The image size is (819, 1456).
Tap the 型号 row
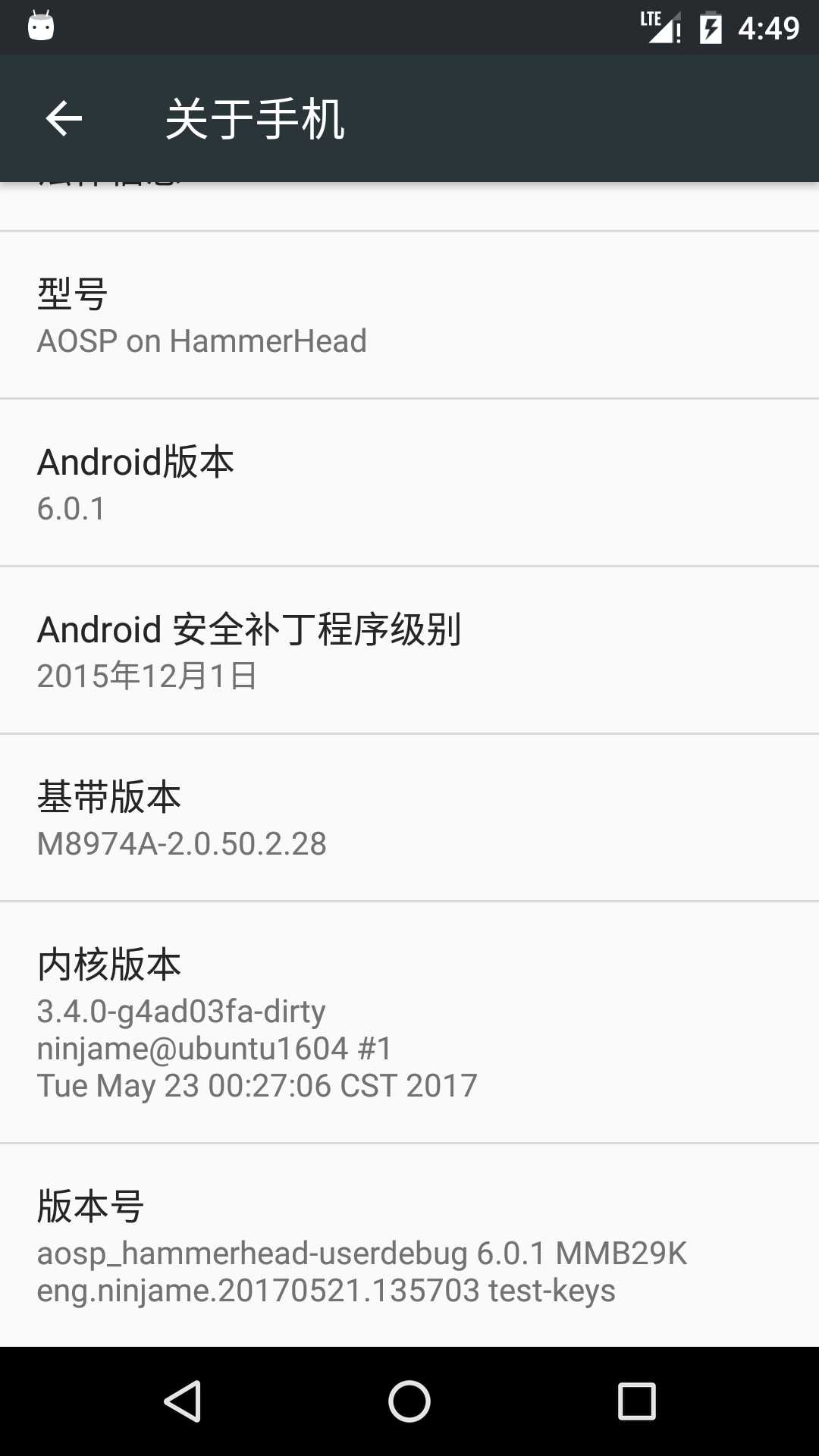[x=409, y=315]
